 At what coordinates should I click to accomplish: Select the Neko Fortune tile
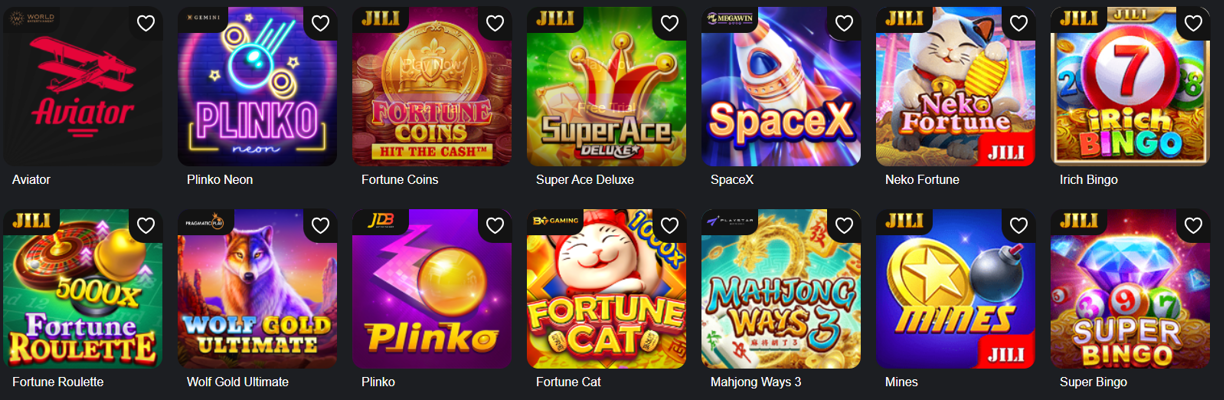(955, 95)
